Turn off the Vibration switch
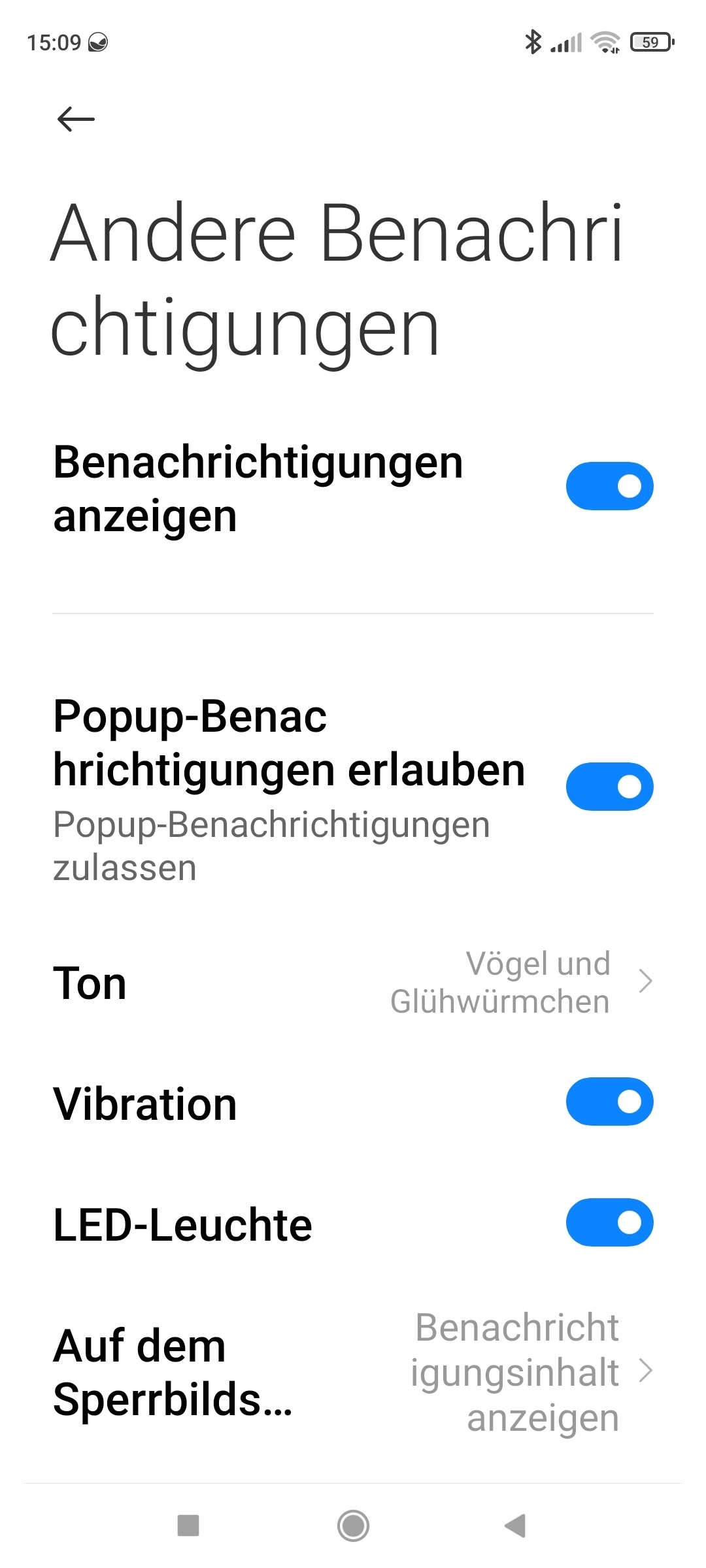The width and height of the screenshot is (706, 1568). point(609,1102)
